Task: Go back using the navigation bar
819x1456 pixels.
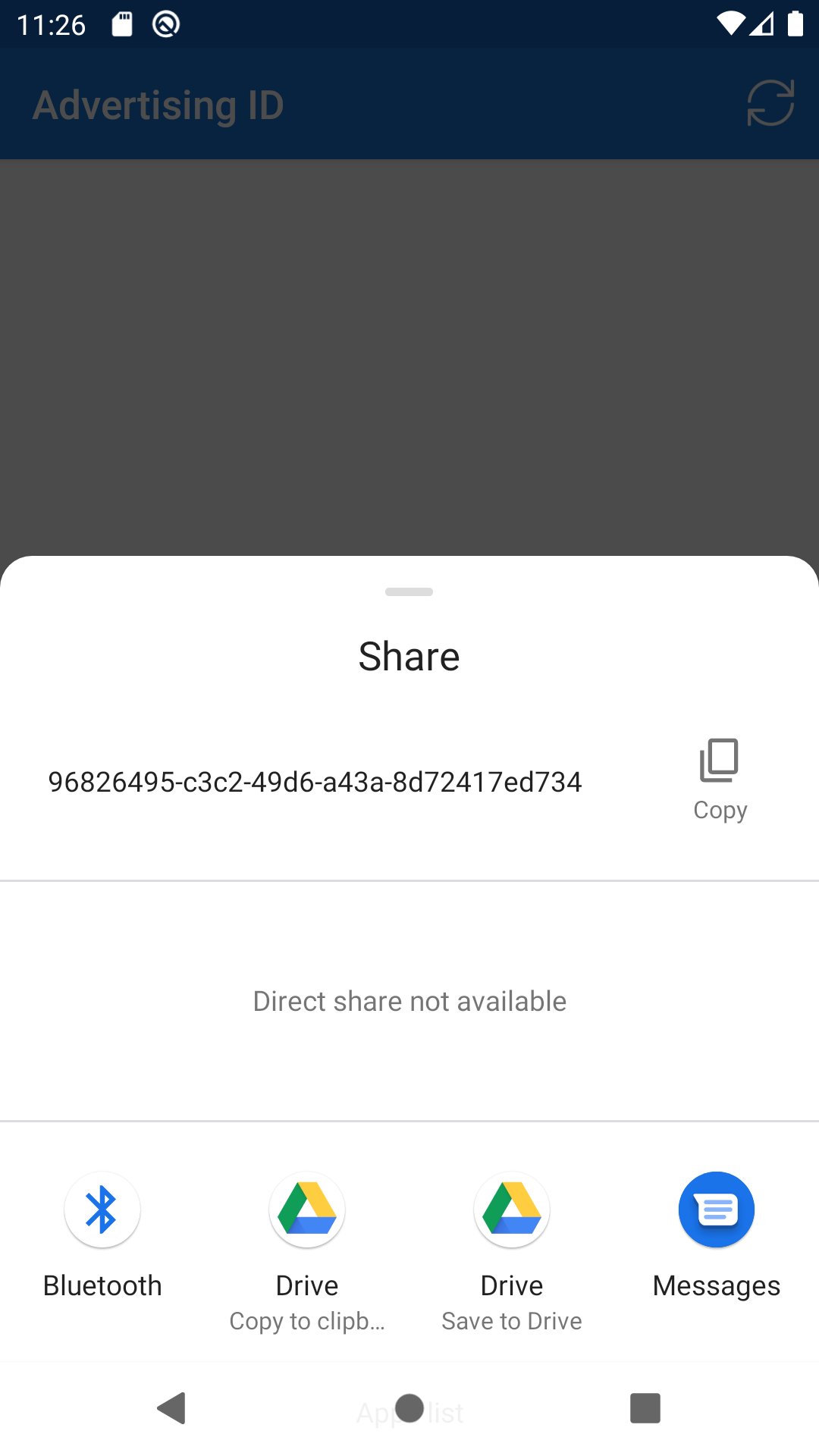Action: pyautogui.click(x=172, y=1408)
